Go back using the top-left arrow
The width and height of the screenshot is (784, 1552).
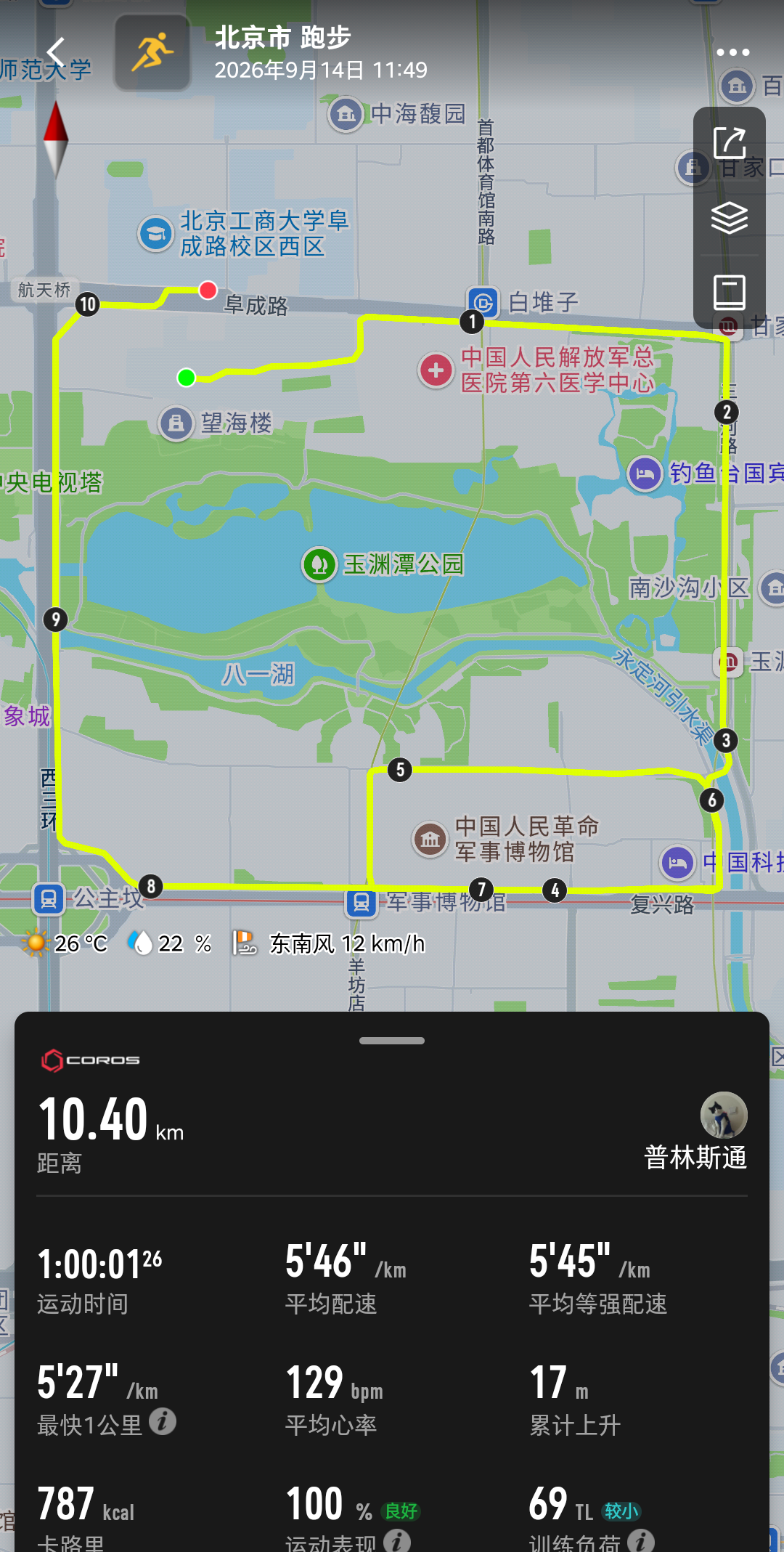click(55, 52)
